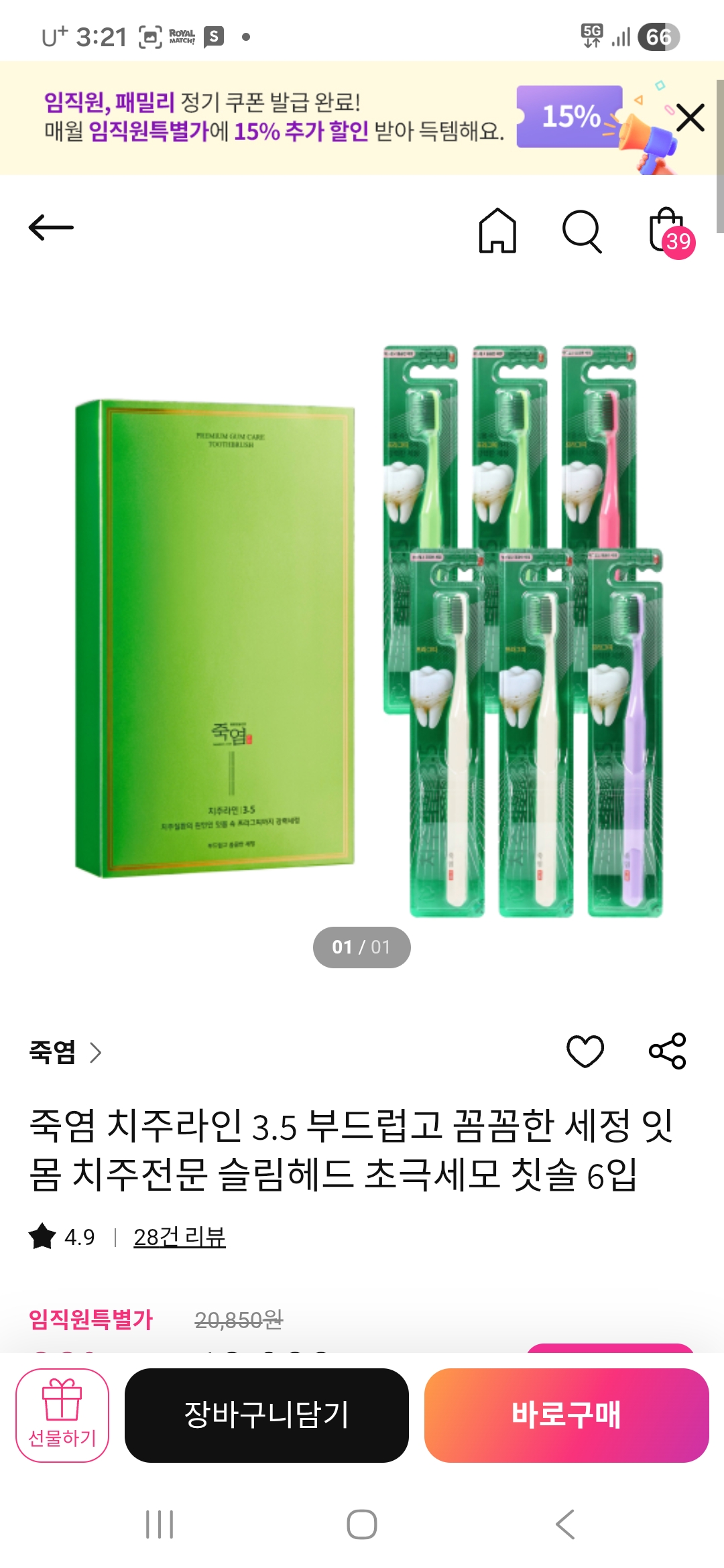Share this product
Screen dimensions: 724x1568
pos(668,1051)
